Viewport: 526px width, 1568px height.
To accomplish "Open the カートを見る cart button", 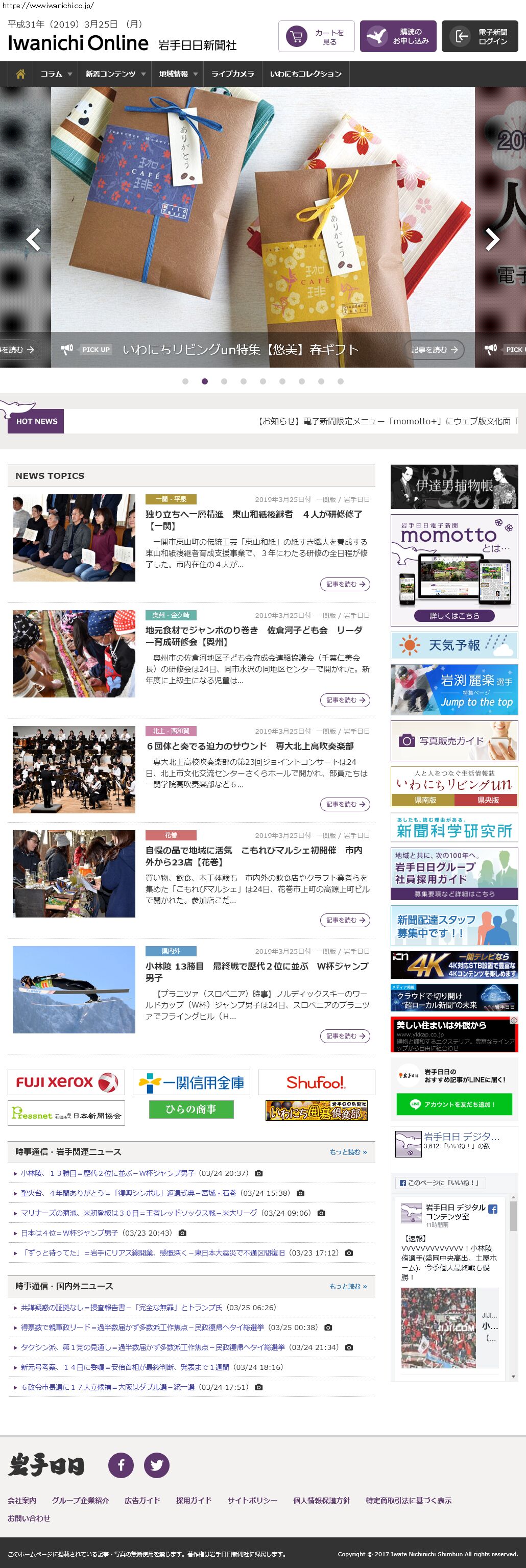I will 316,37.
